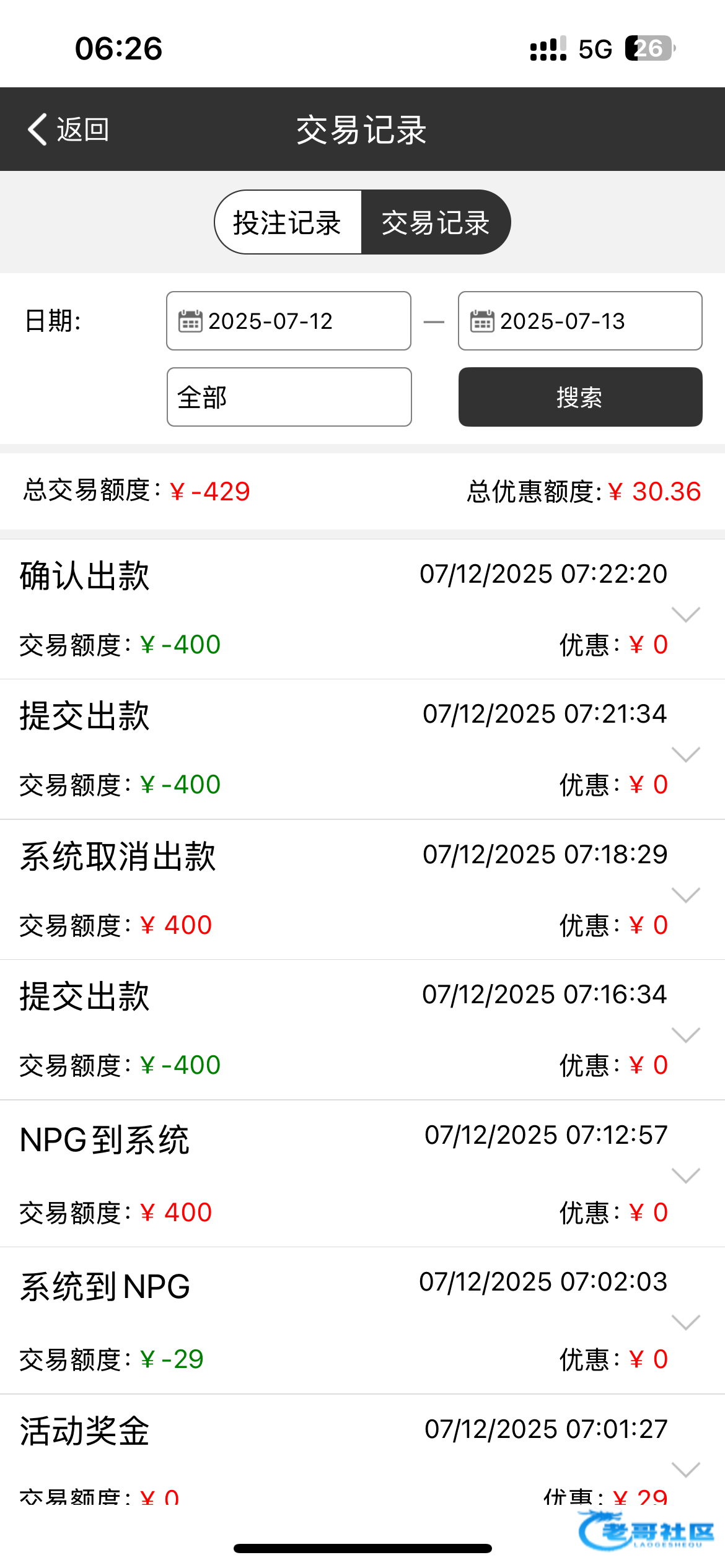The width and height of the screenshot is (725, 1568).
Task: Switch to the 投注记录 tab
Action: (288, 222)
